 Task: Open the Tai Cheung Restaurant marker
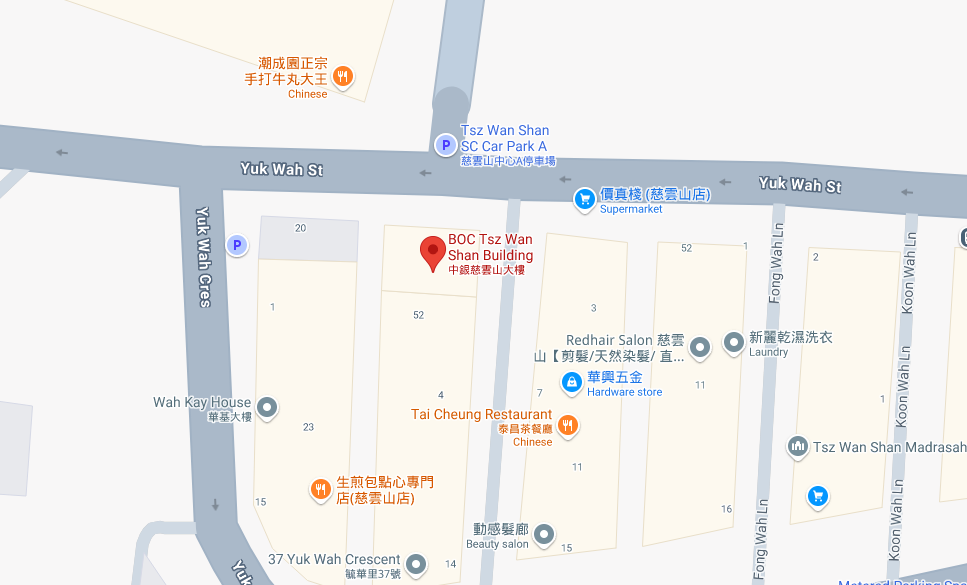pyautogui.click(x=567, y=425)
